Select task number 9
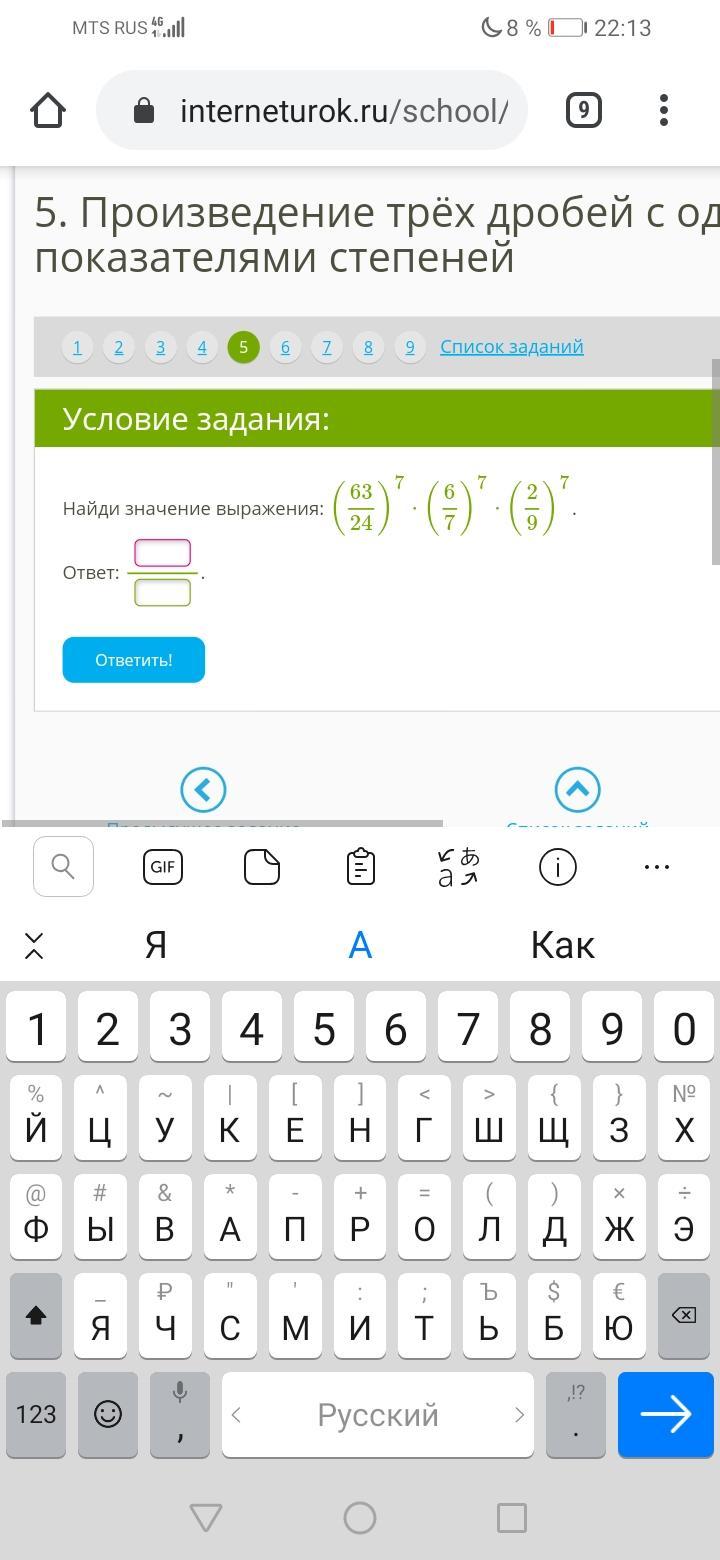720x1560 pixels. tap(410, 347)
